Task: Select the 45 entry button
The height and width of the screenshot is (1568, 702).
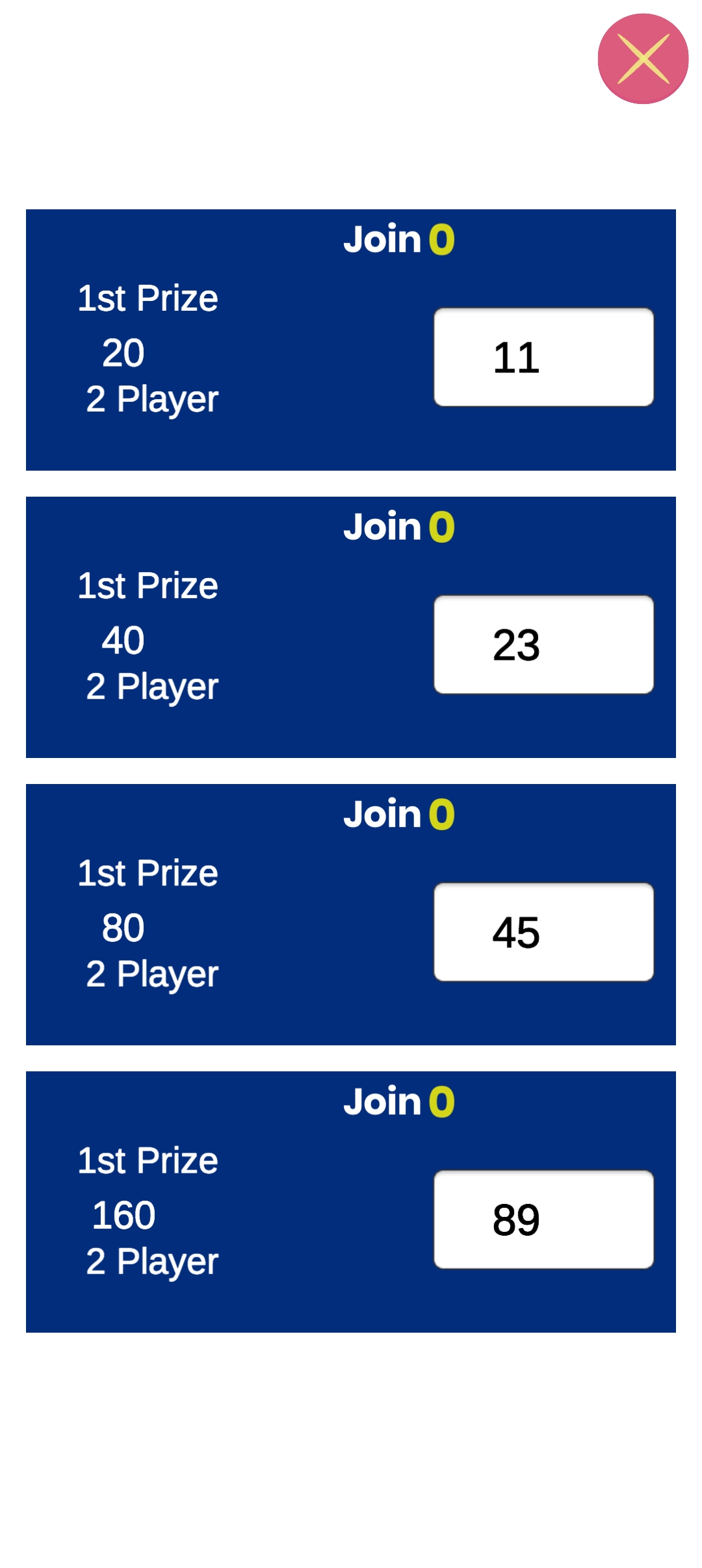Action: [543, 932]
